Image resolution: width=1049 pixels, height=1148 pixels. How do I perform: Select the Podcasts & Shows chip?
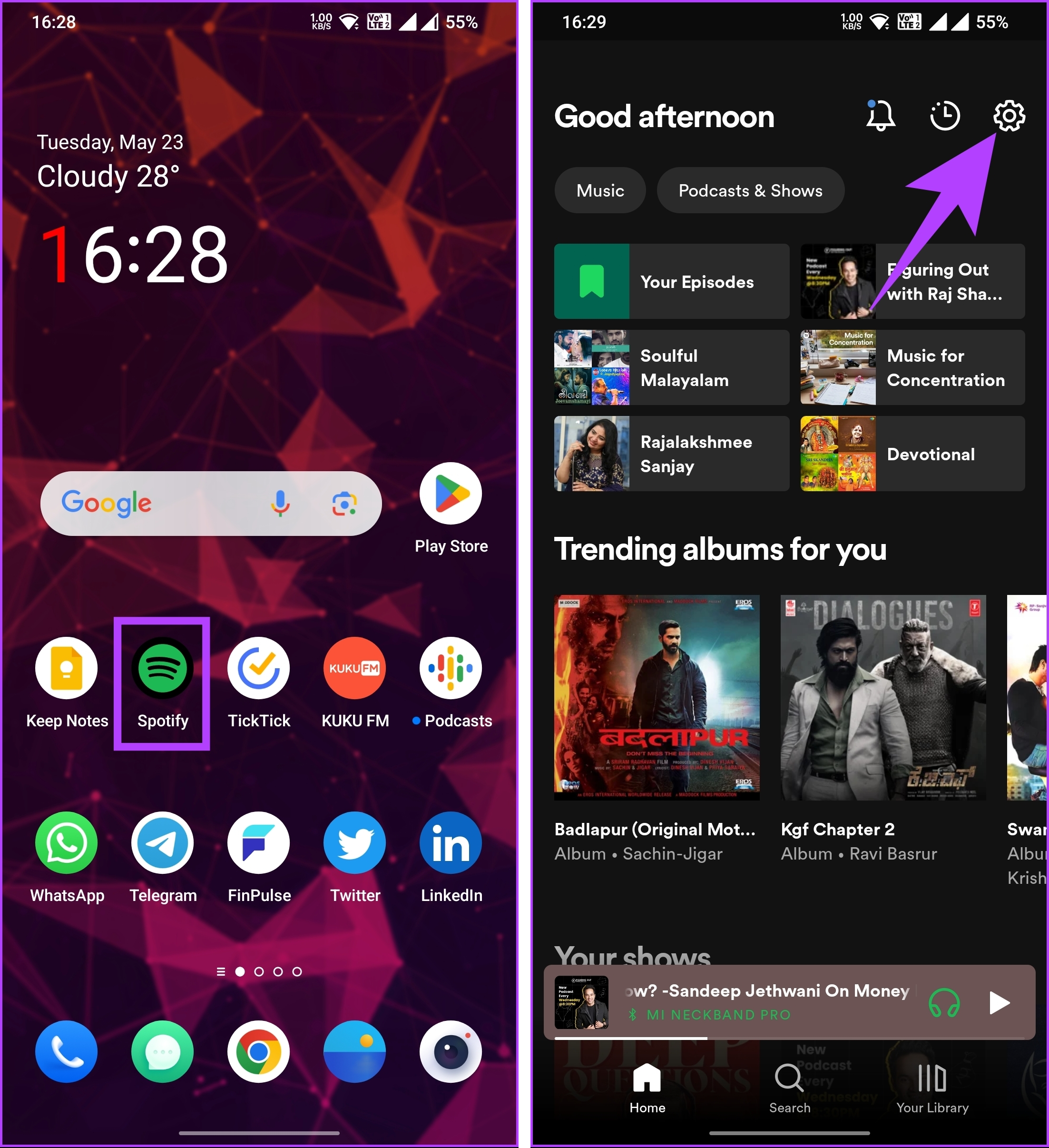(x=750, y=190)
